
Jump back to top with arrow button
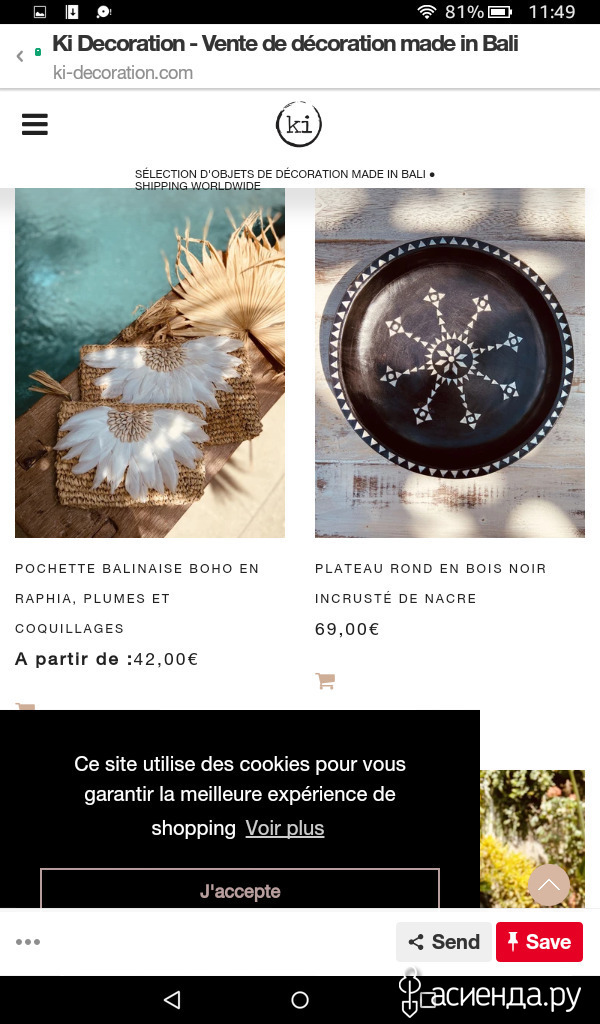coord(548,885)
